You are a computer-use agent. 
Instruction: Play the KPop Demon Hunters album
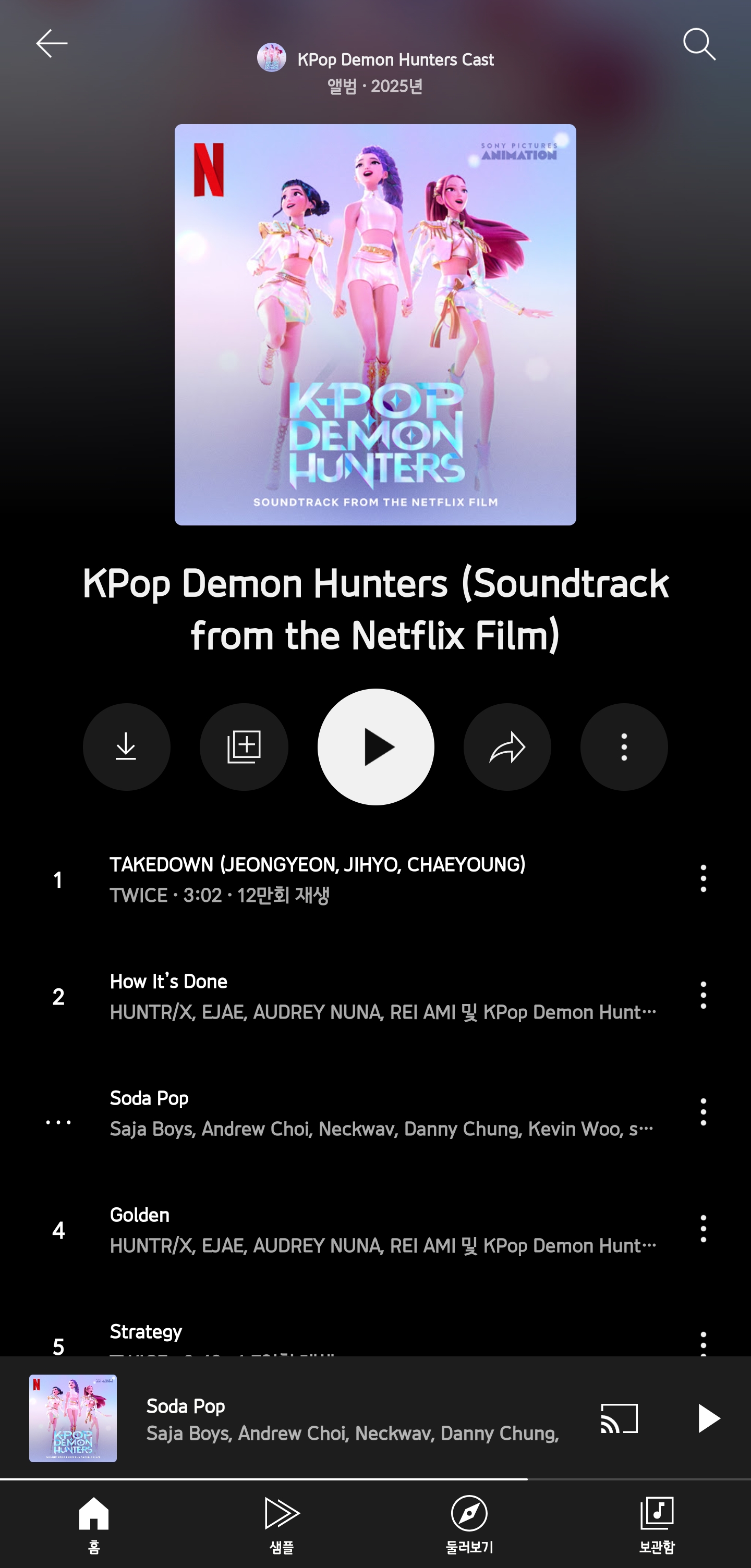tap(375, 747)
